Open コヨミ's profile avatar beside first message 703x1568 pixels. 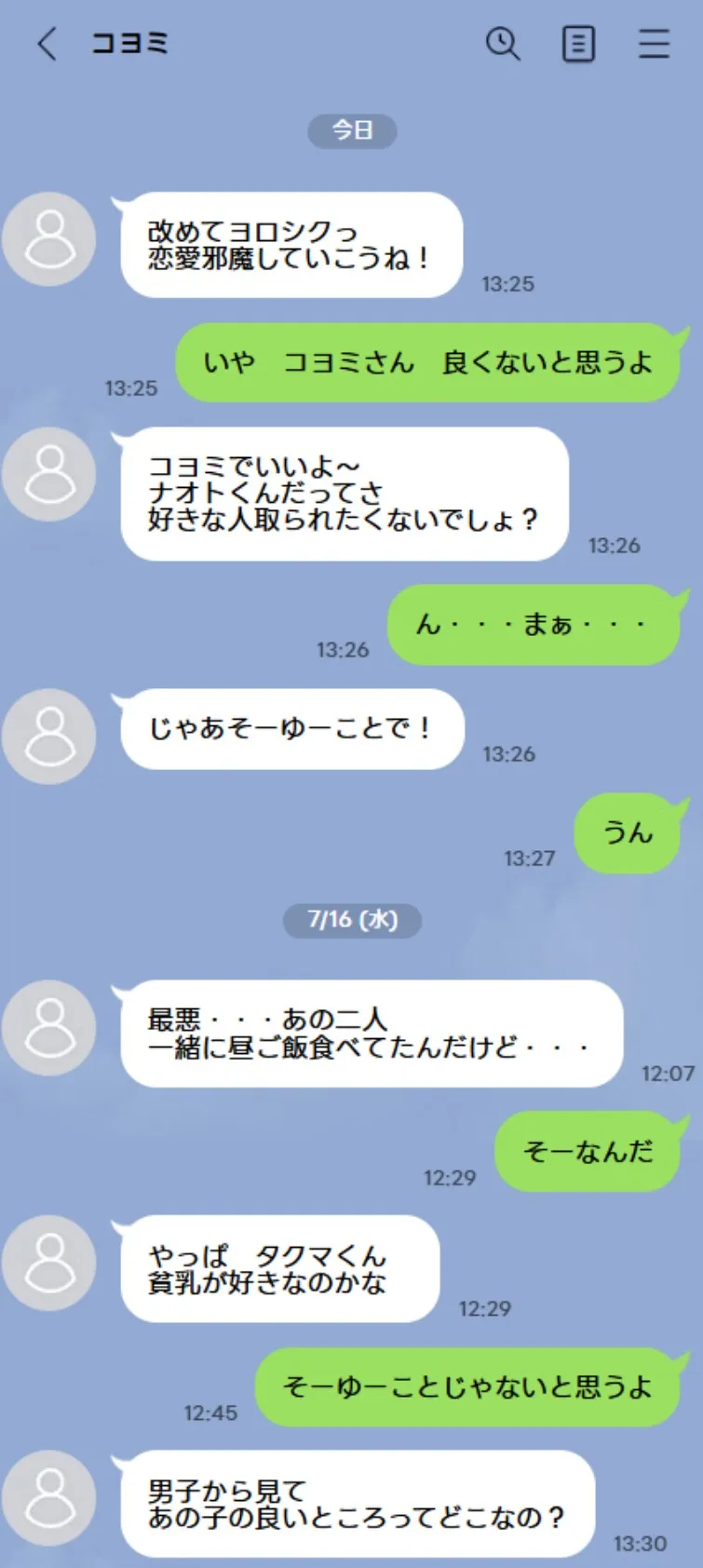pos(48,239)
